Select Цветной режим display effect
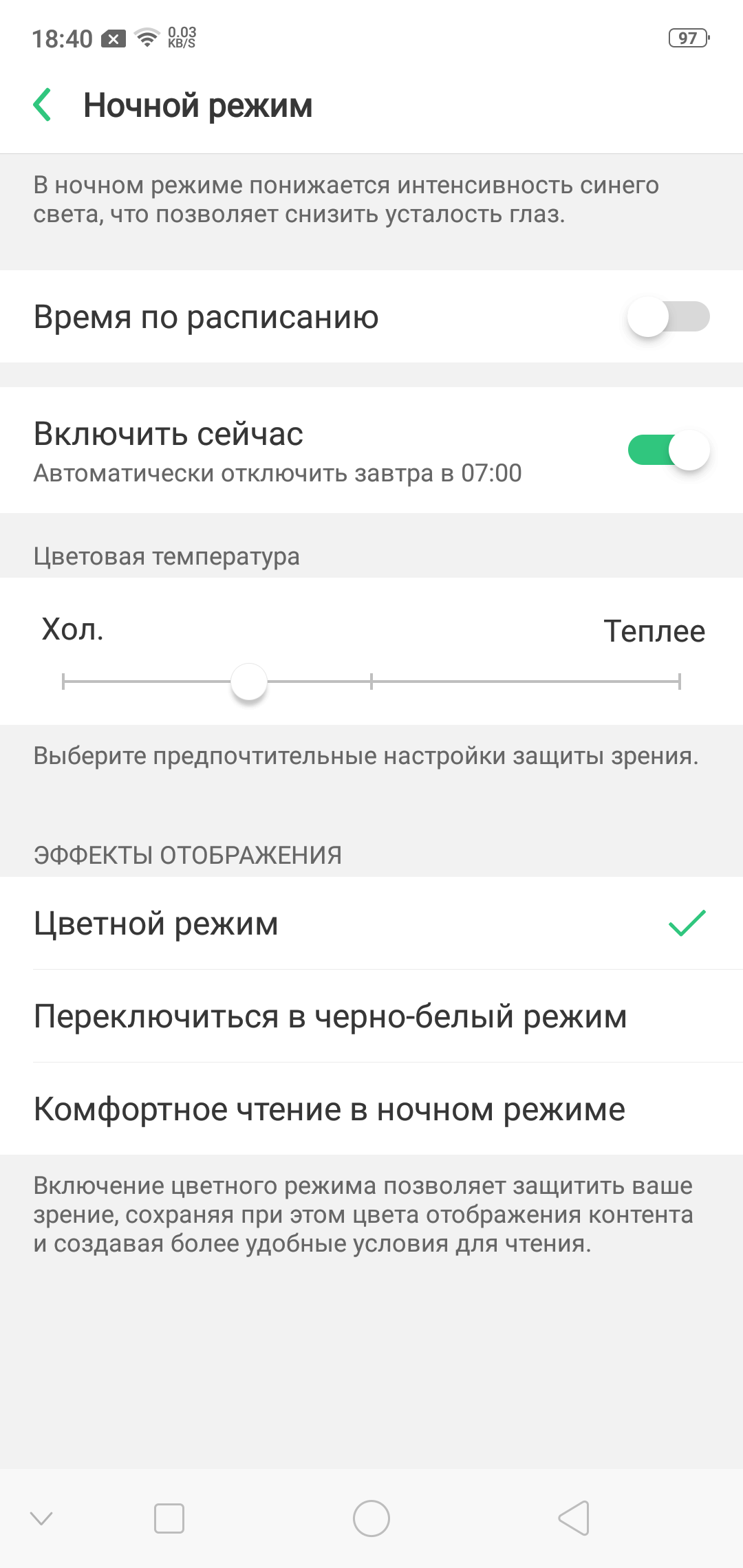Viewport: 743px width, 1568px height. (371, 923)
